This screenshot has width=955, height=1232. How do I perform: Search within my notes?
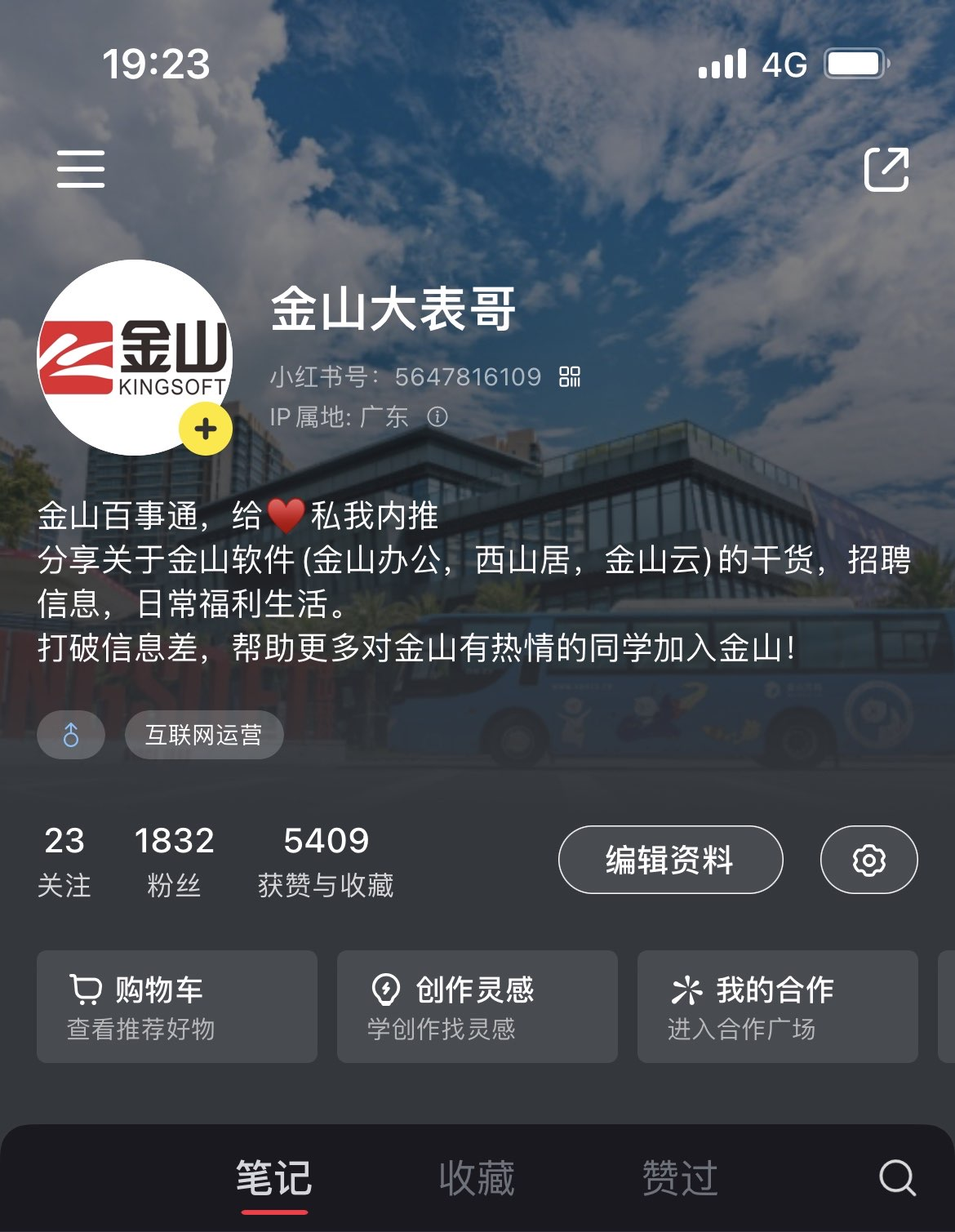point(896,1177)
